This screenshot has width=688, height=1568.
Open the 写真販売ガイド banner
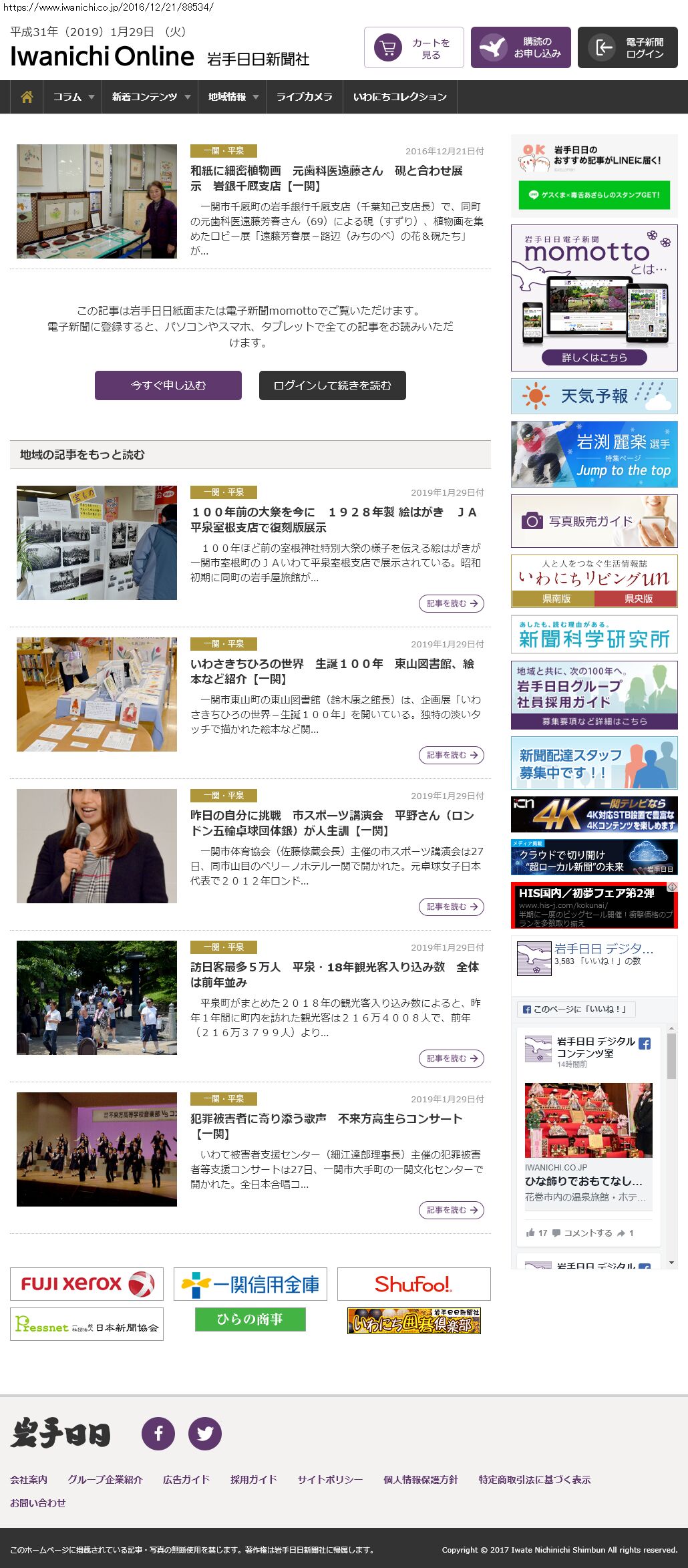click(x=594, y=521)
